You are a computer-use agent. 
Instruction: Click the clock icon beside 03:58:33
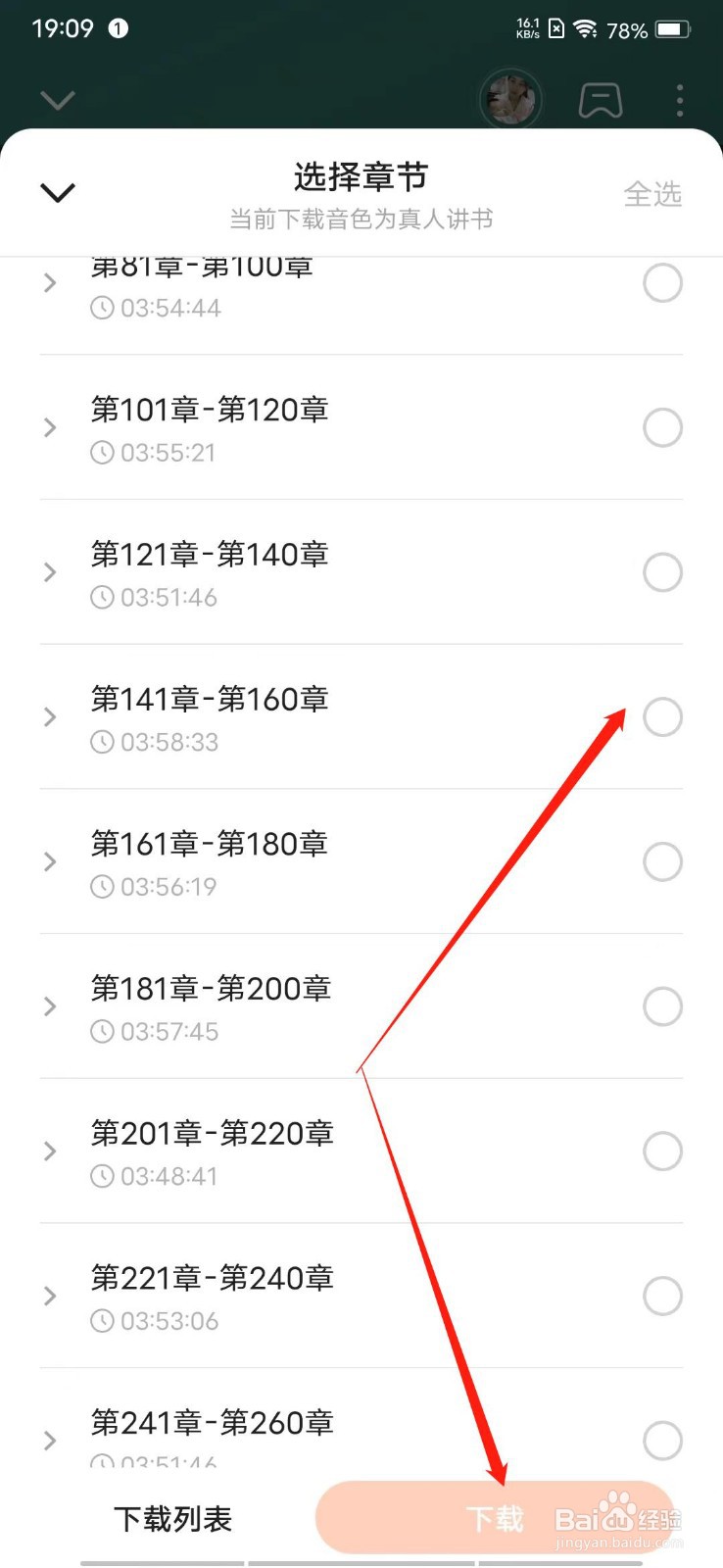[x=102, y=742]
